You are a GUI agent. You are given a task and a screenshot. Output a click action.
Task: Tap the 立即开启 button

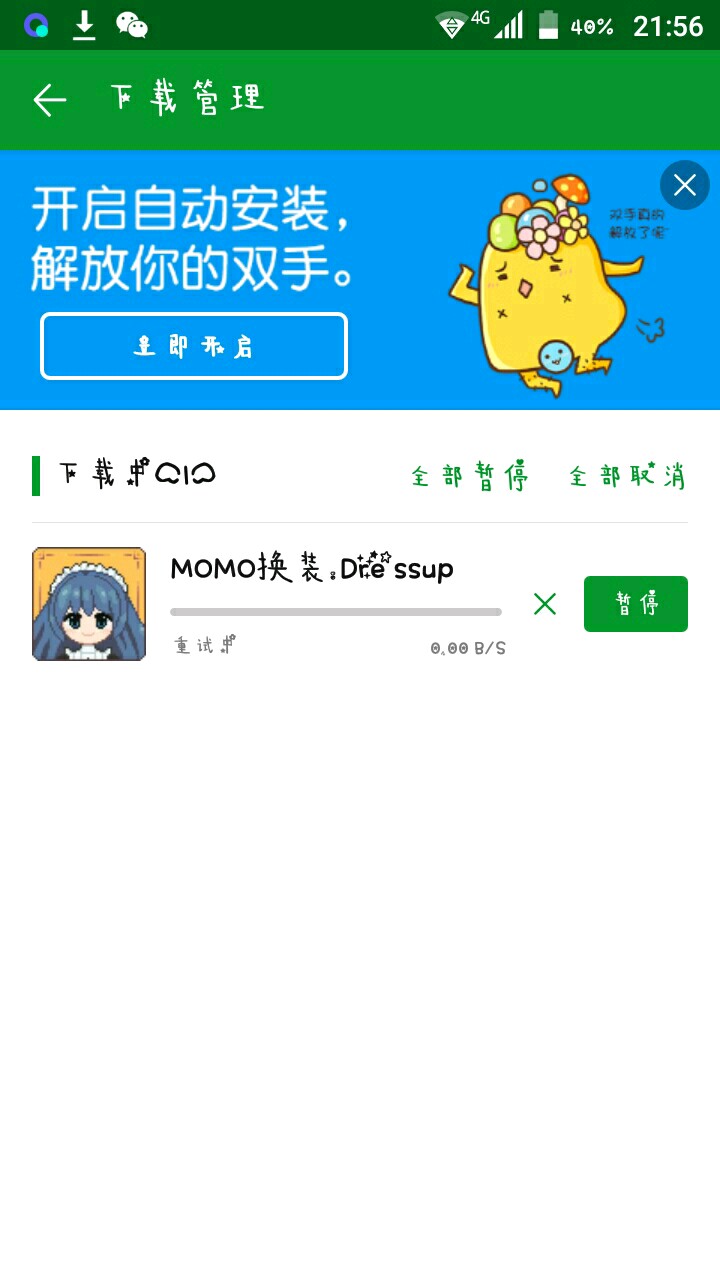point(194,346)
